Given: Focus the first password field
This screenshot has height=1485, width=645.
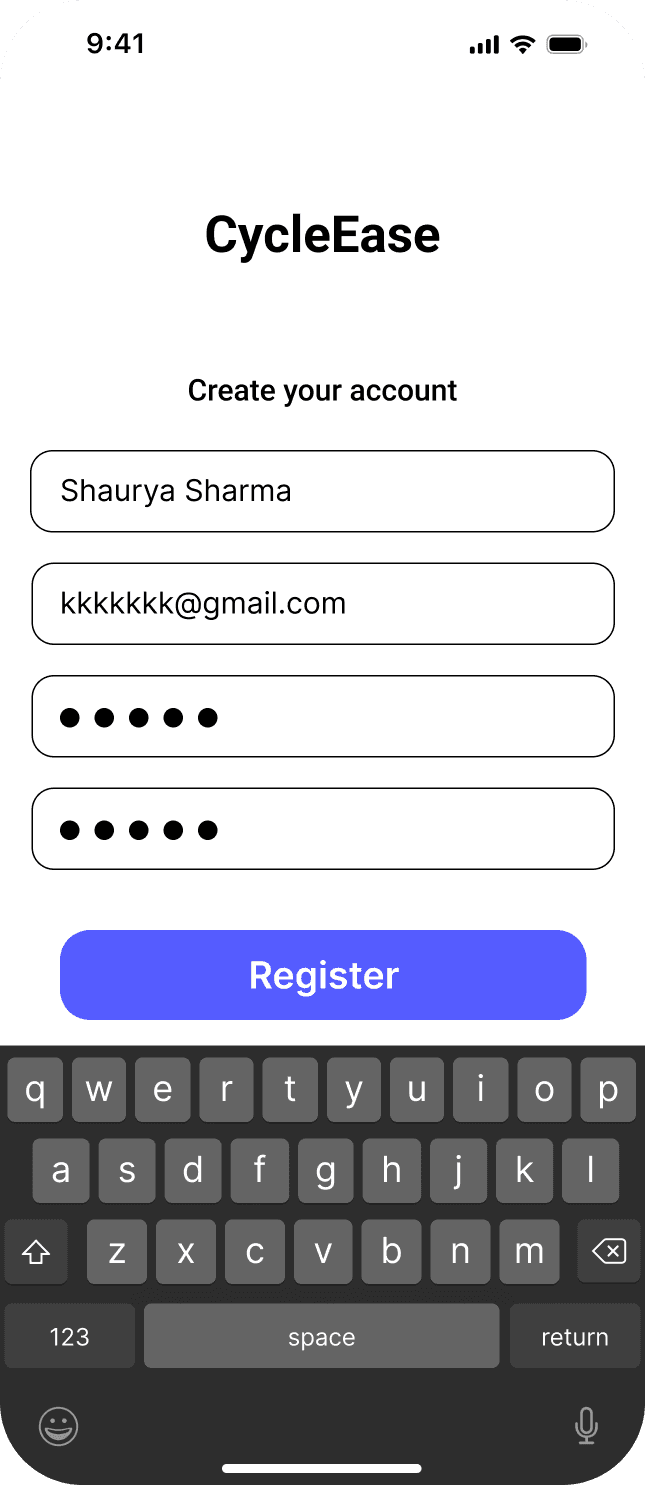Looking at the screenshot, I should pos(322,716).
